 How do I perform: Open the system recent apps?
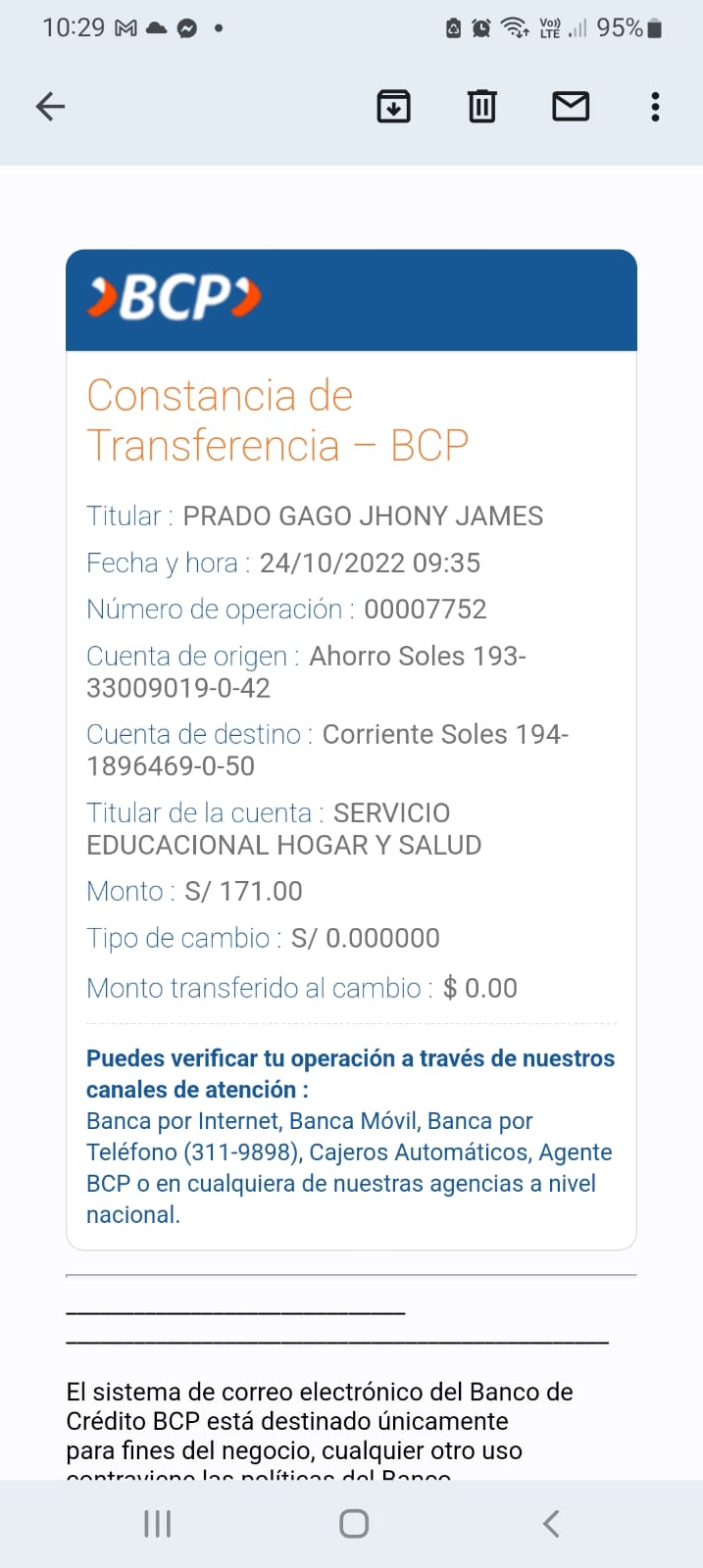tap(157, 1523)
